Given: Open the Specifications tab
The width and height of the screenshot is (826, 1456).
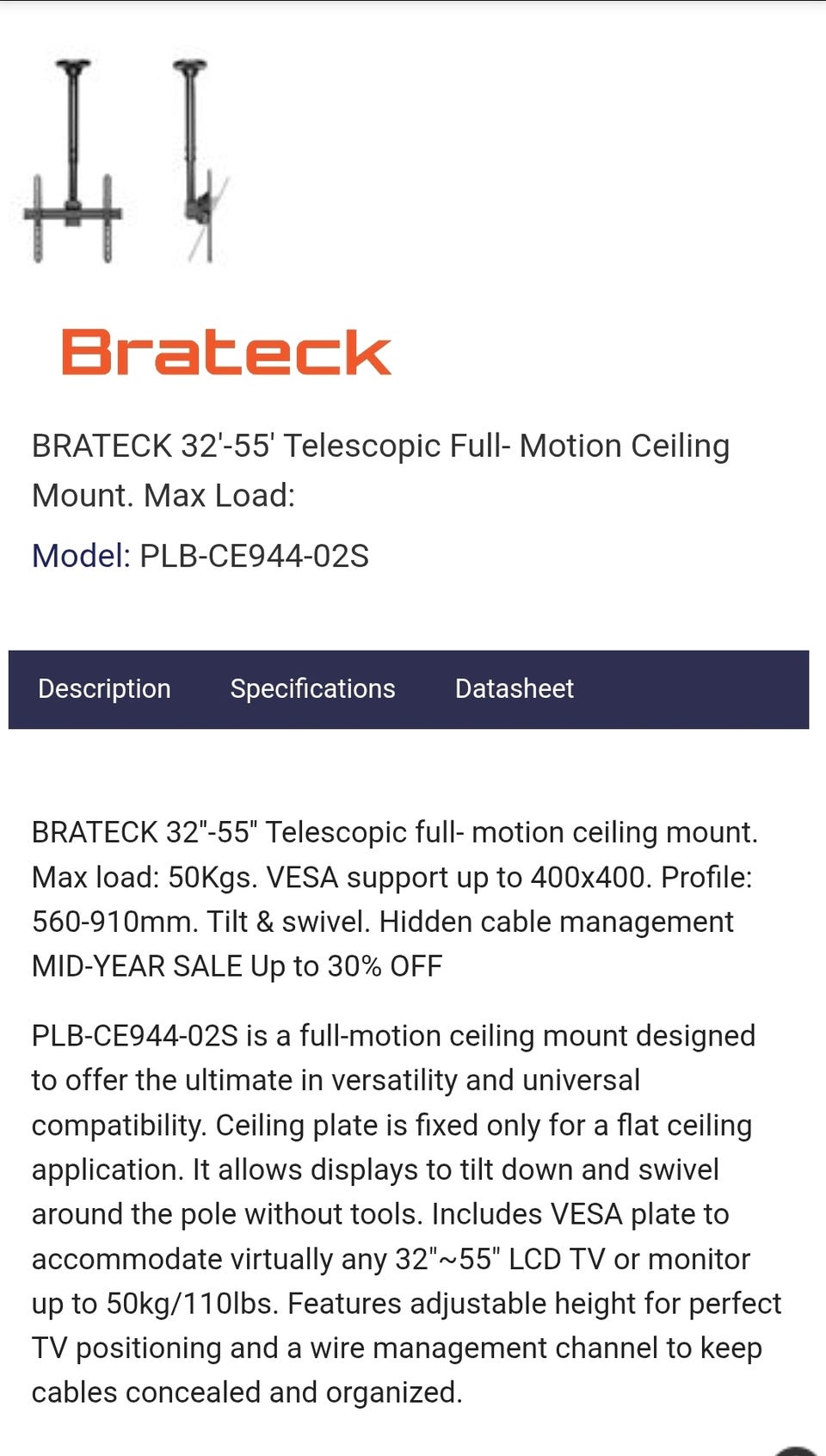Looking at the screenshot, I should click(312, 689).
